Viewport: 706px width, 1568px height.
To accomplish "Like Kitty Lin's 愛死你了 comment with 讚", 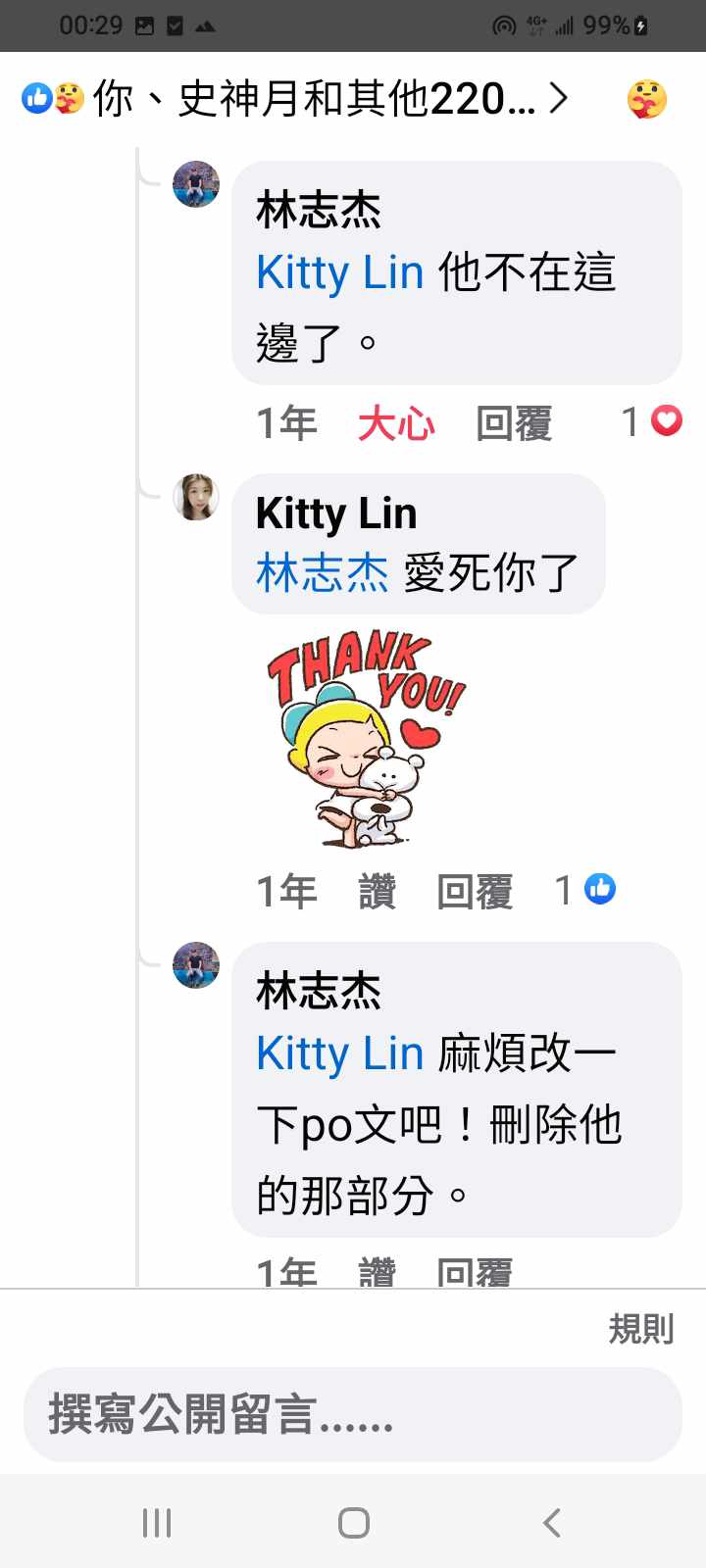I will (x=377, y=892).
